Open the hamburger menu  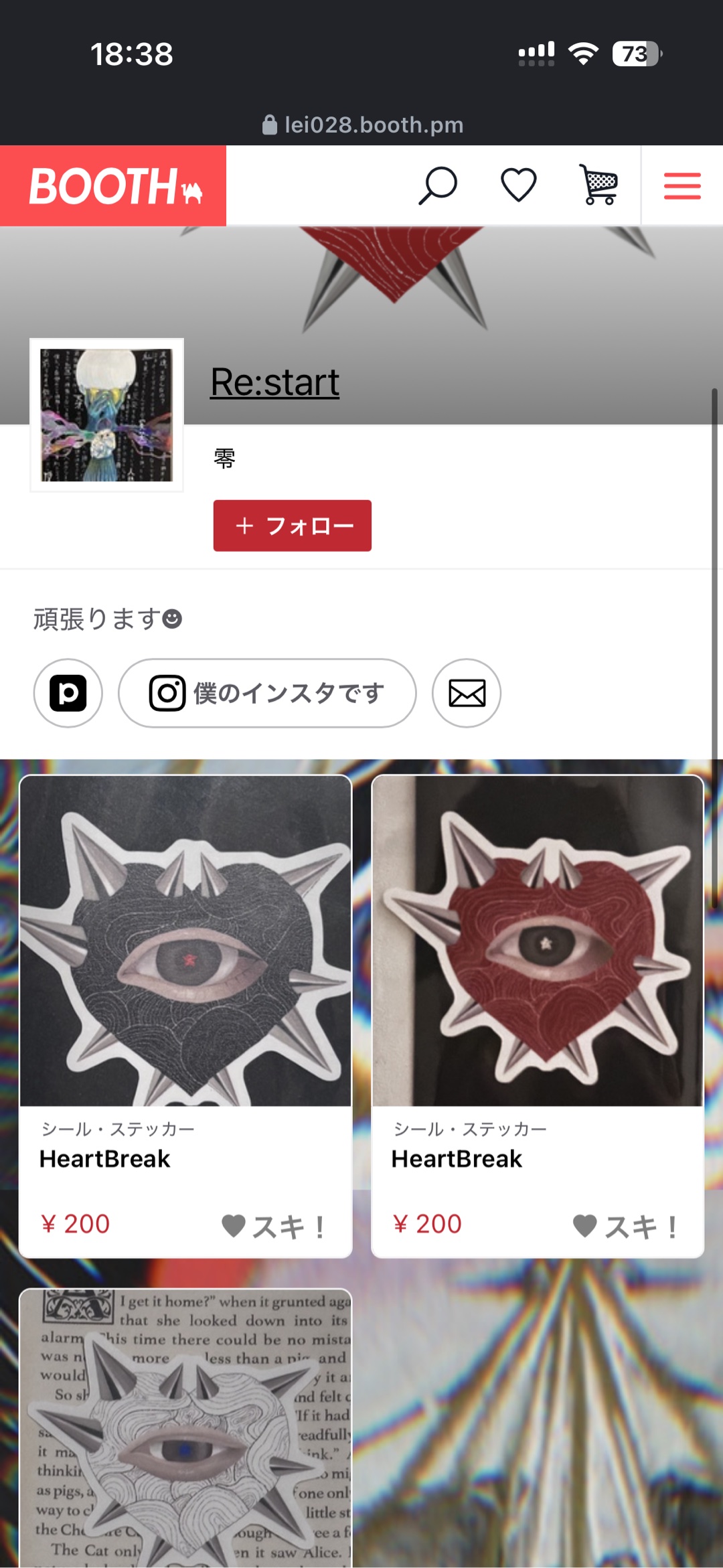coord(682,185)
